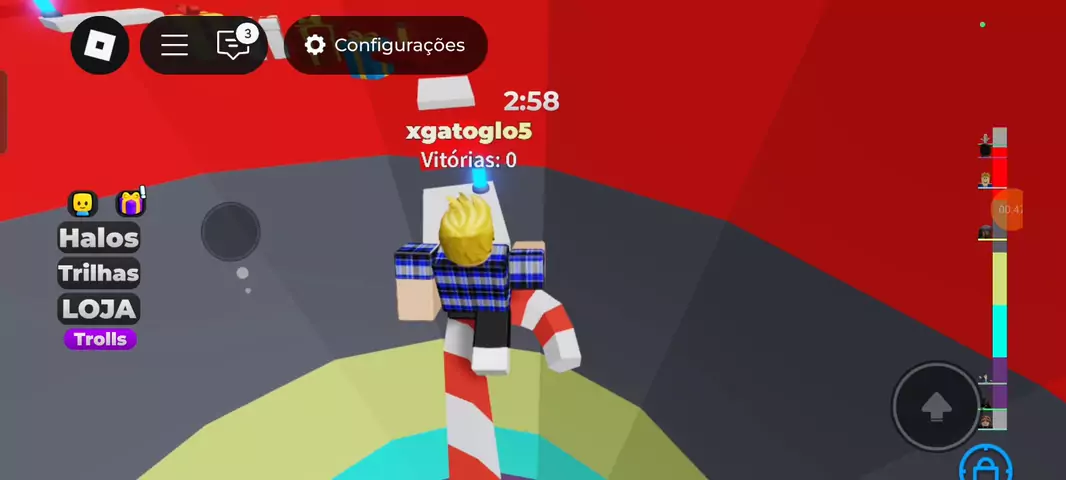This screenshot has height=480, width=1066.
Task: Open the hamburger menu
Action: tap(175, 45)
